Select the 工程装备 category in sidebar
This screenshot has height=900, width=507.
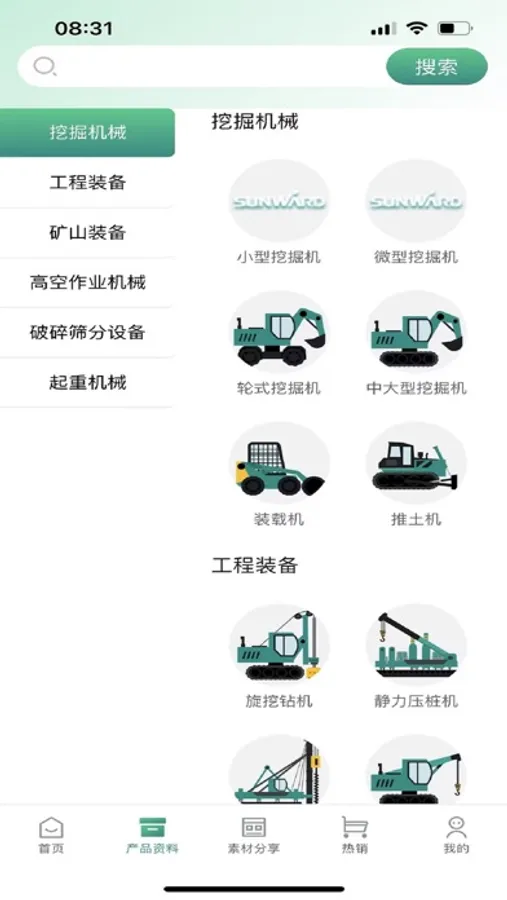pos(87,183)
